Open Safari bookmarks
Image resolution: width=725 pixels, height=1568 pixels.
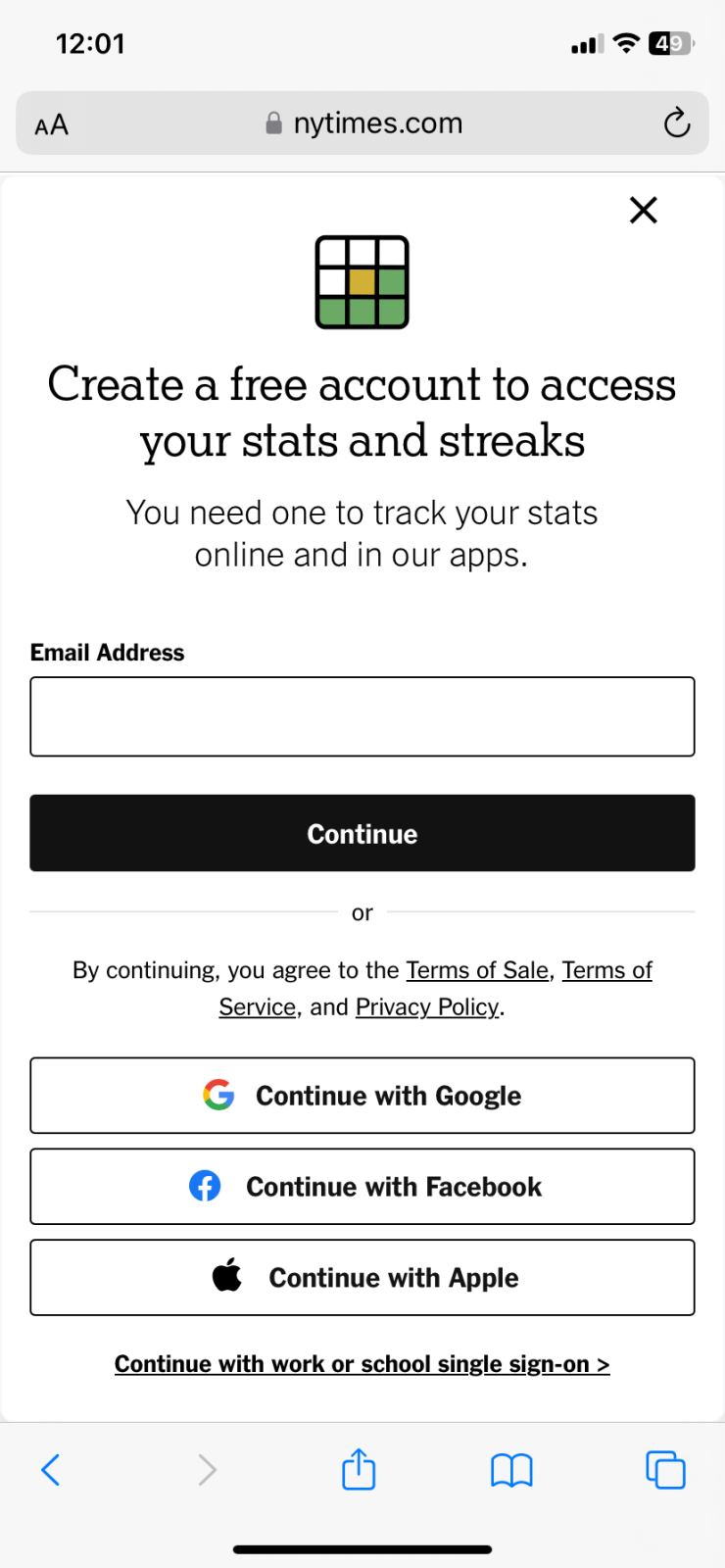tap(511, 1470)
